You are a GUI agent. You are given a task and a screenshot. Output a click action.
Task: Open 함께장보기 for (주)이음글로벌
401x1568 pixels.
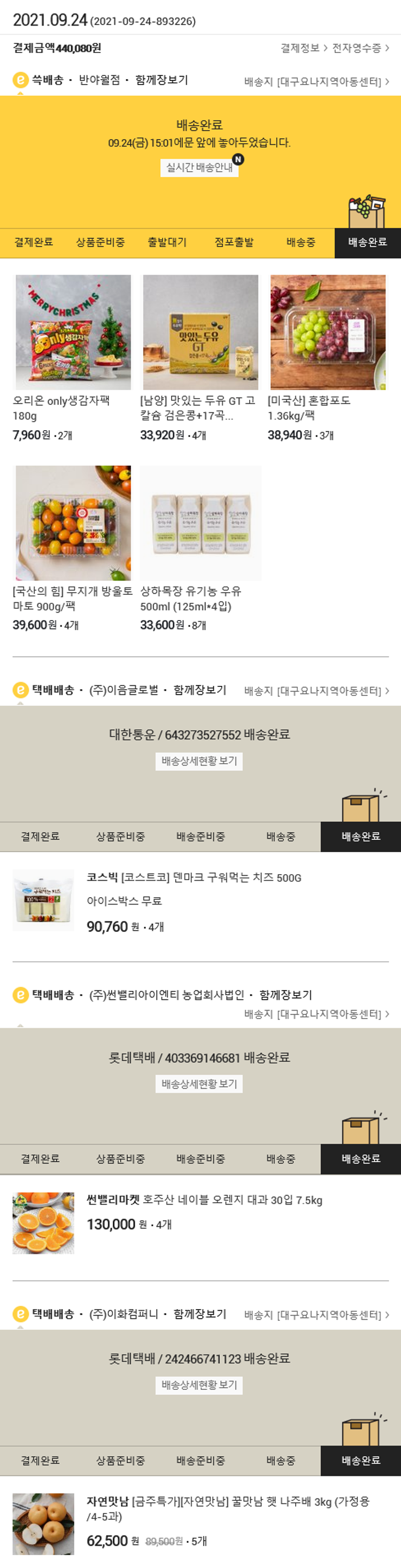click(x=199, y=690)
